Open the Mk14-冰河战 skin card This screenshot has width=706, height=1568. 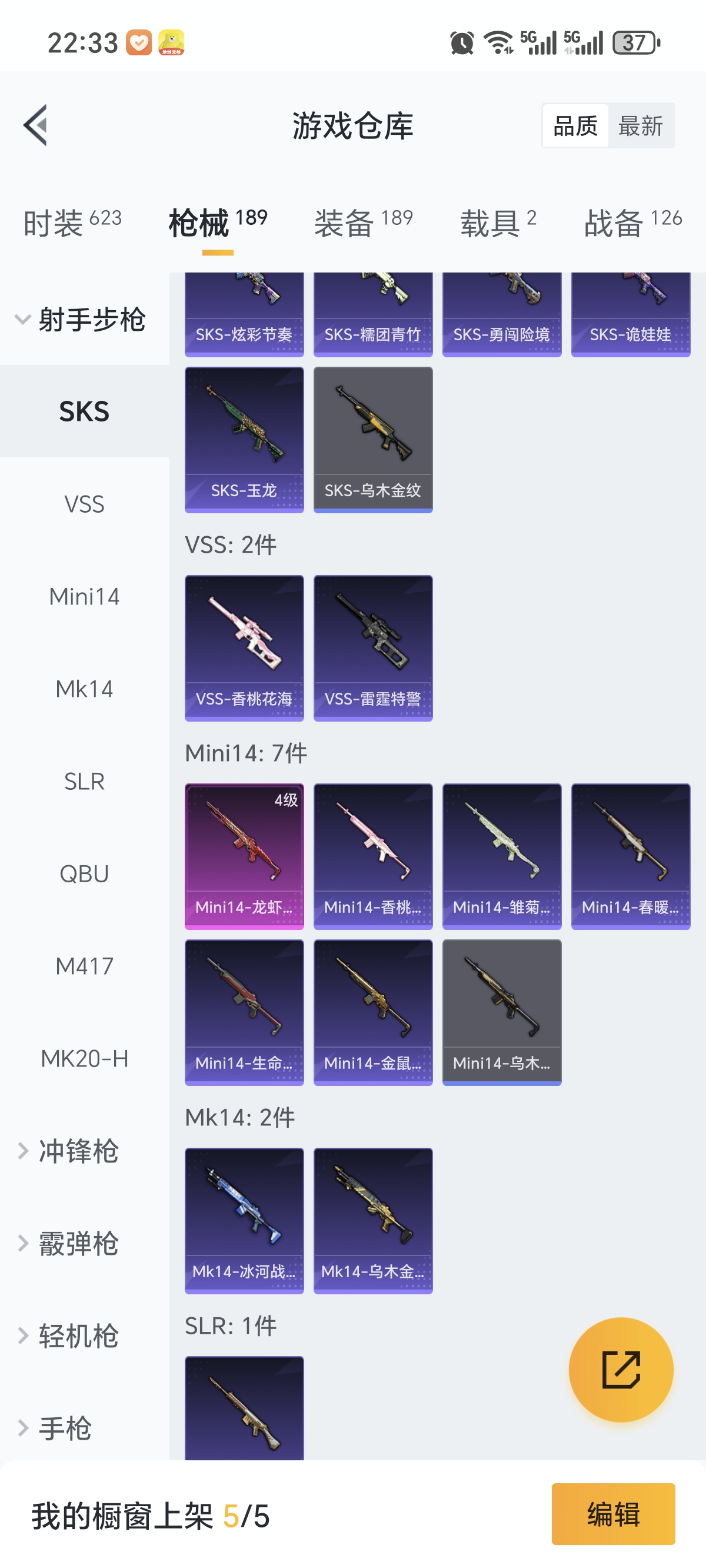[244, 1220]
